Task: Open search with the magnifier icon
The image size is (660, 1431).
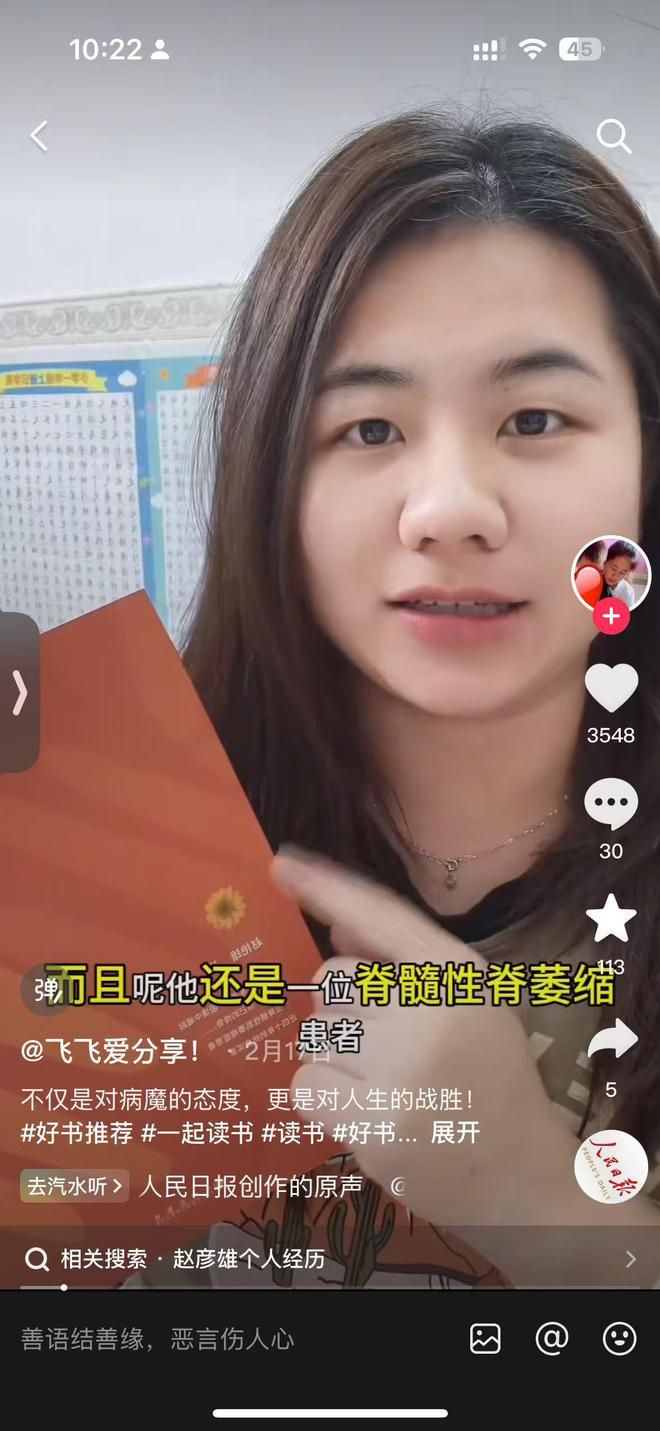Action: tap(613, 136)
